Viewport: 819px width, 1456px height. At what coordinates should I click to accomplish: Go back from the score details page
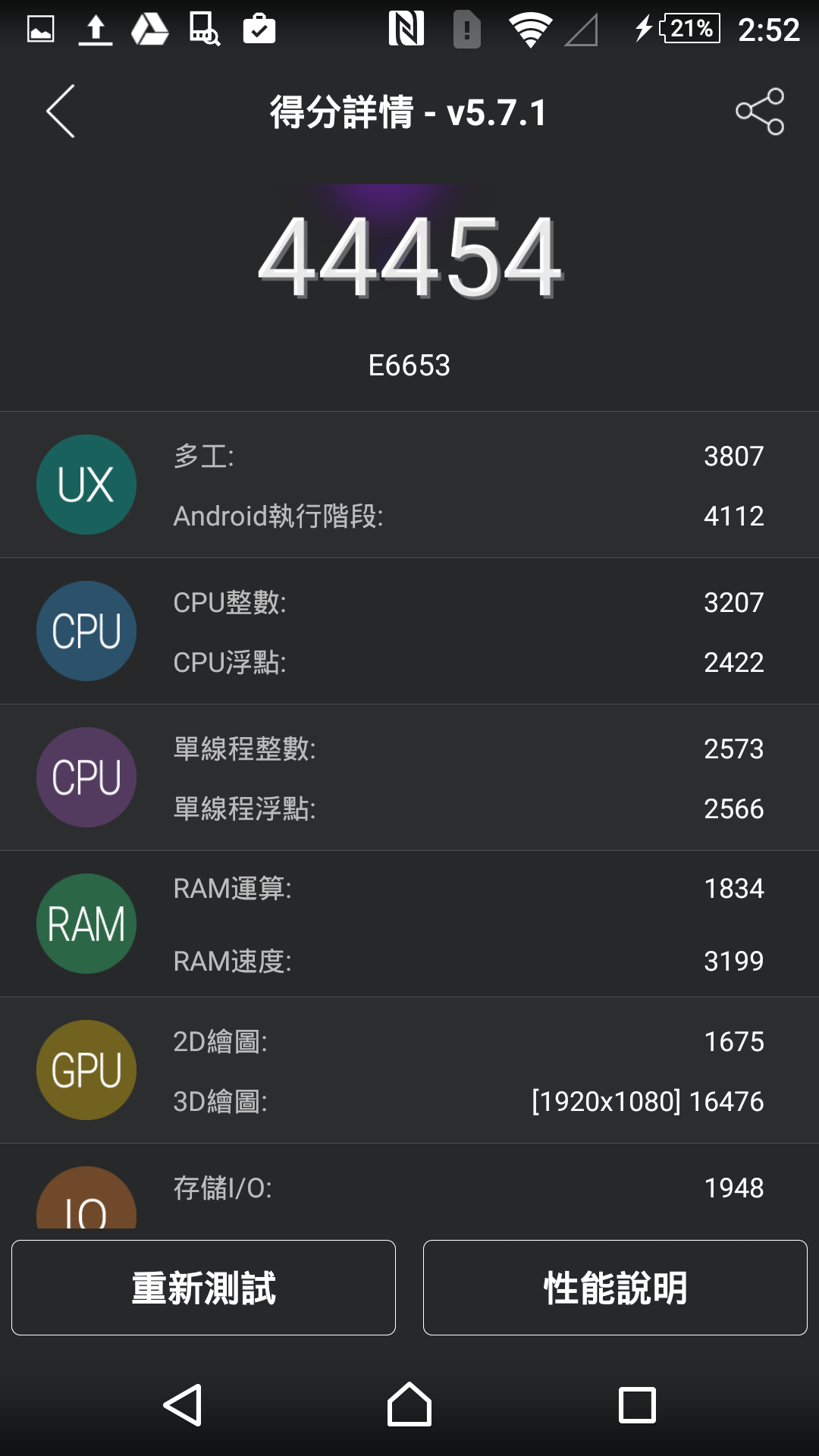[x=61, y=111]
